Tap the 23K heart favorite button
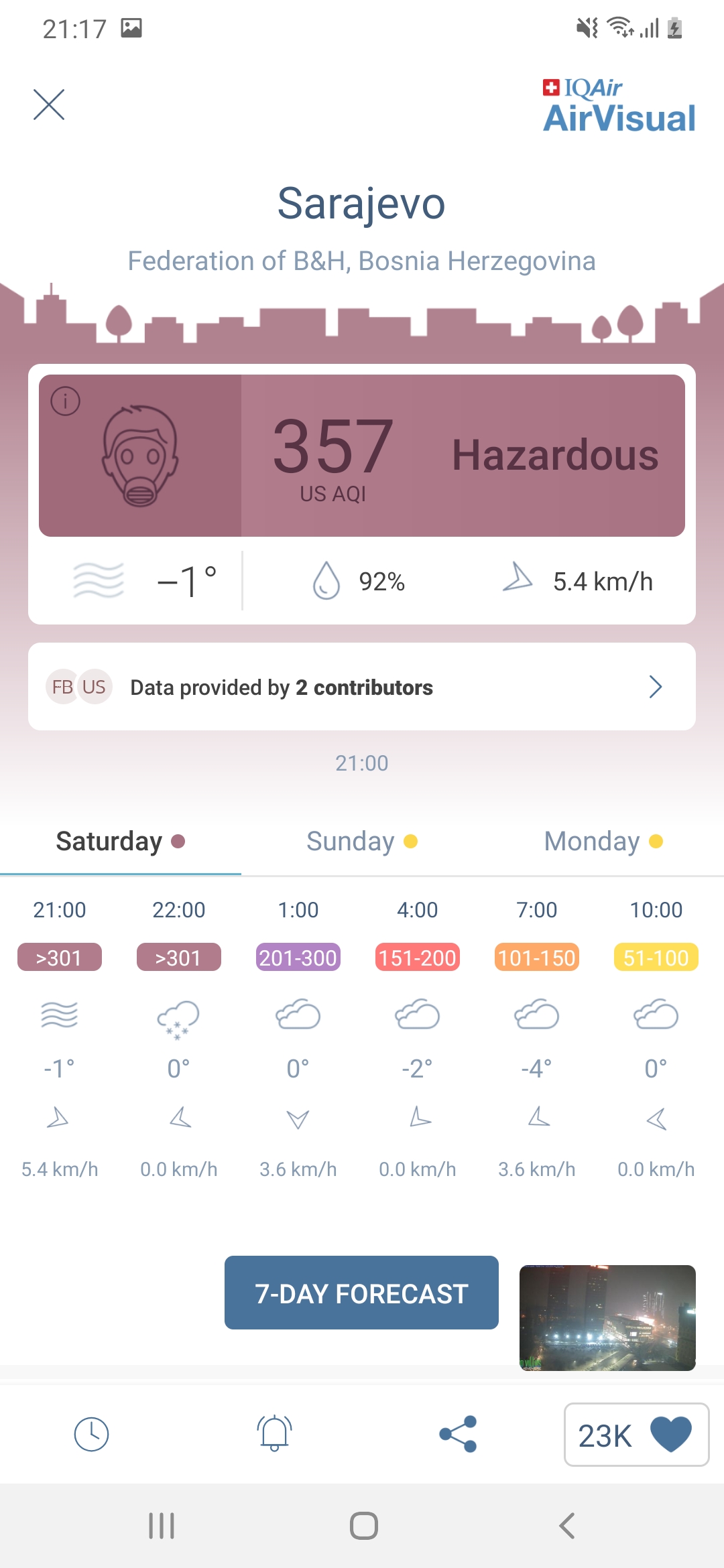The image size is (724, 1568). point(637,1435)
